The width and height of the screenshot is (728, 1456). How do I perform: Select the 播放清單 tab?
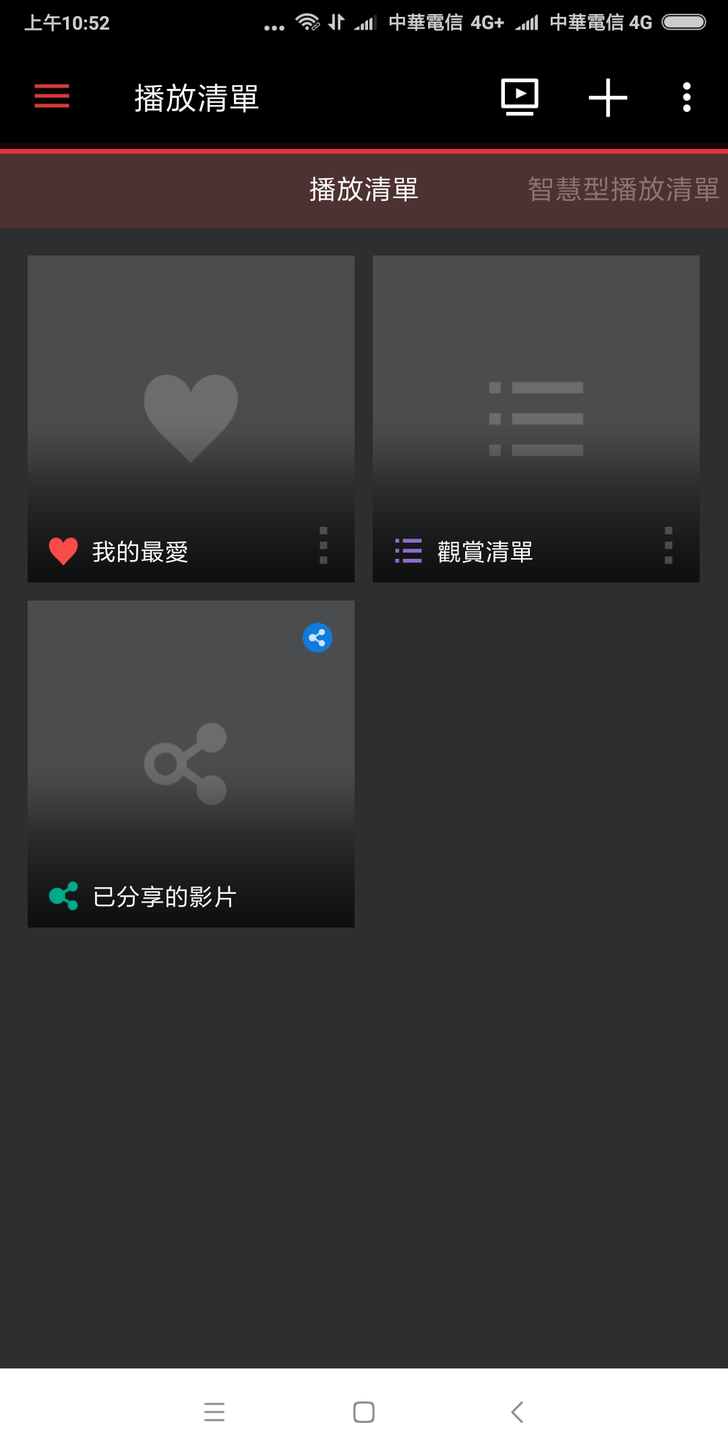(x=363, y=189)
